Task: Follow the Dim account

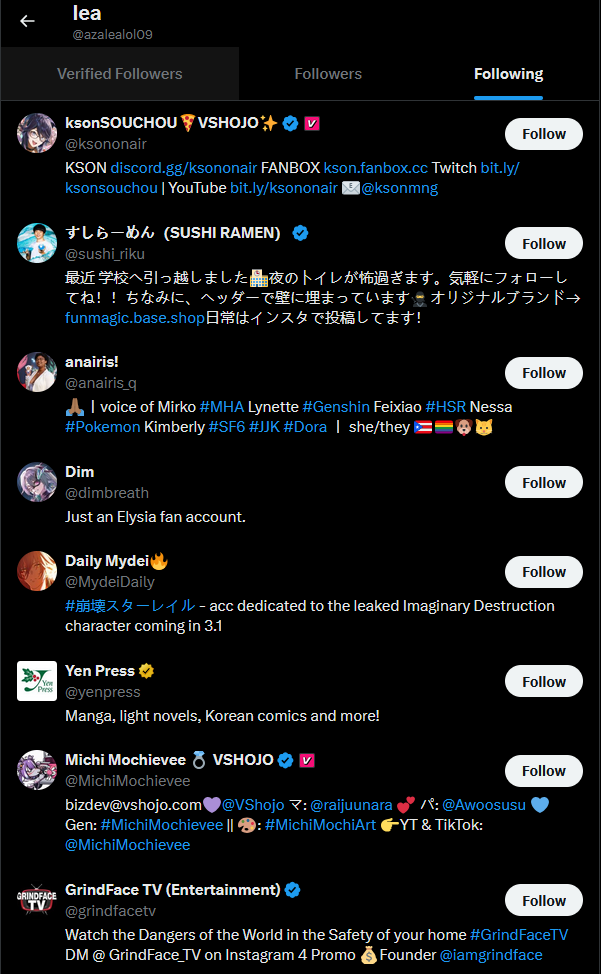Action: click(543, 483)
